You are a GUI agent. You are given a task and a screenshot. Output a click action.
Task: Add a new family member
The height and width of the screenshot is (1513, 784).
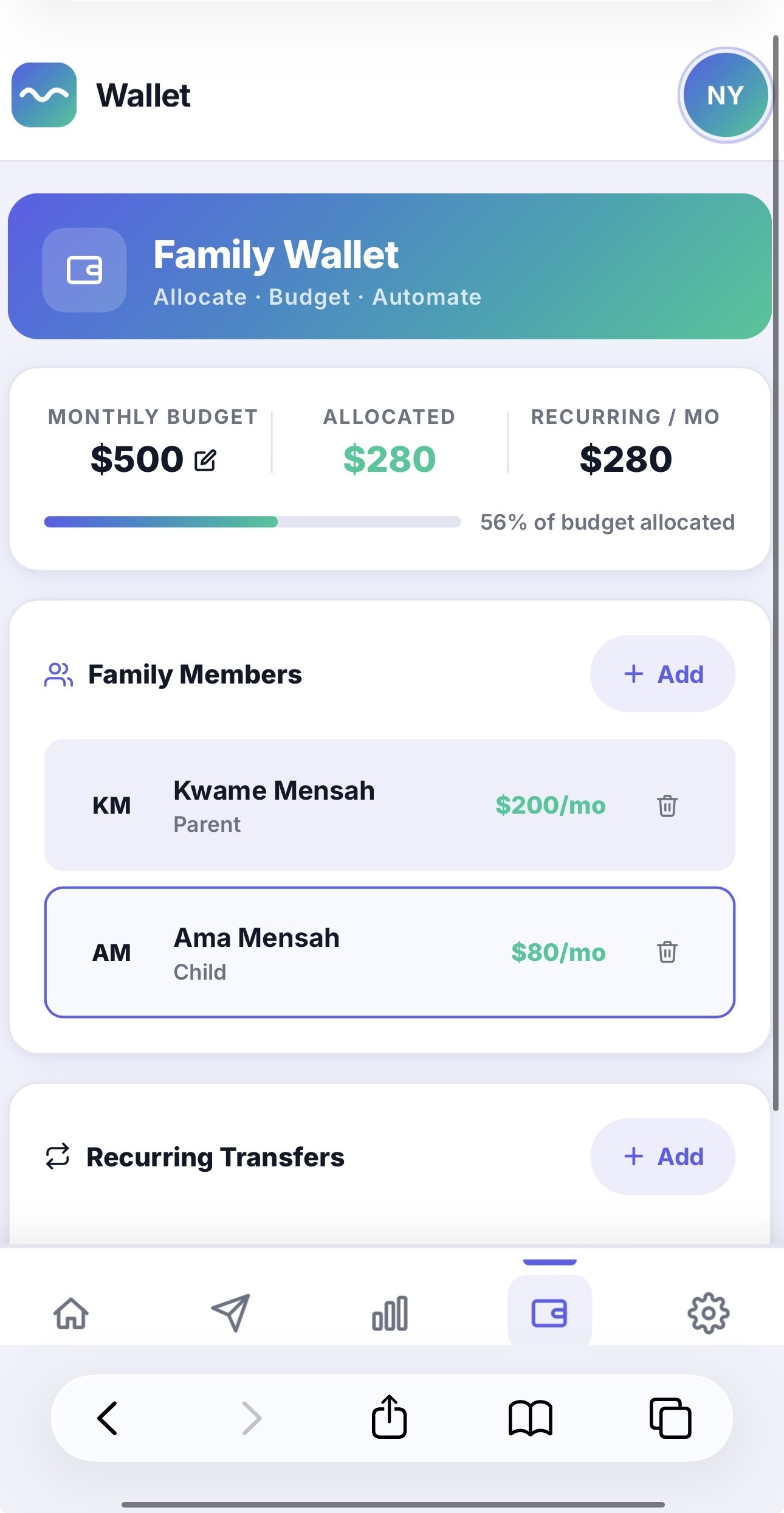(662, 674)
